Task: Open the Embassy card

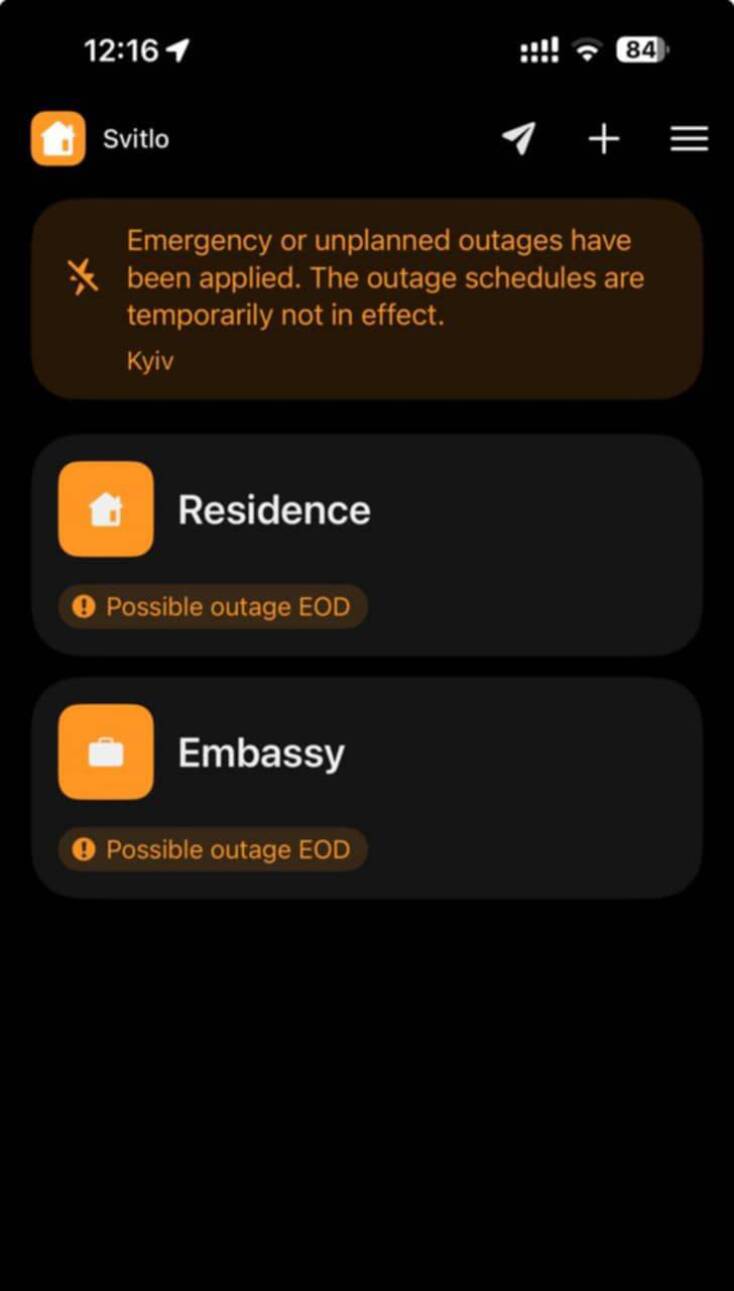Action: point(367,787)
